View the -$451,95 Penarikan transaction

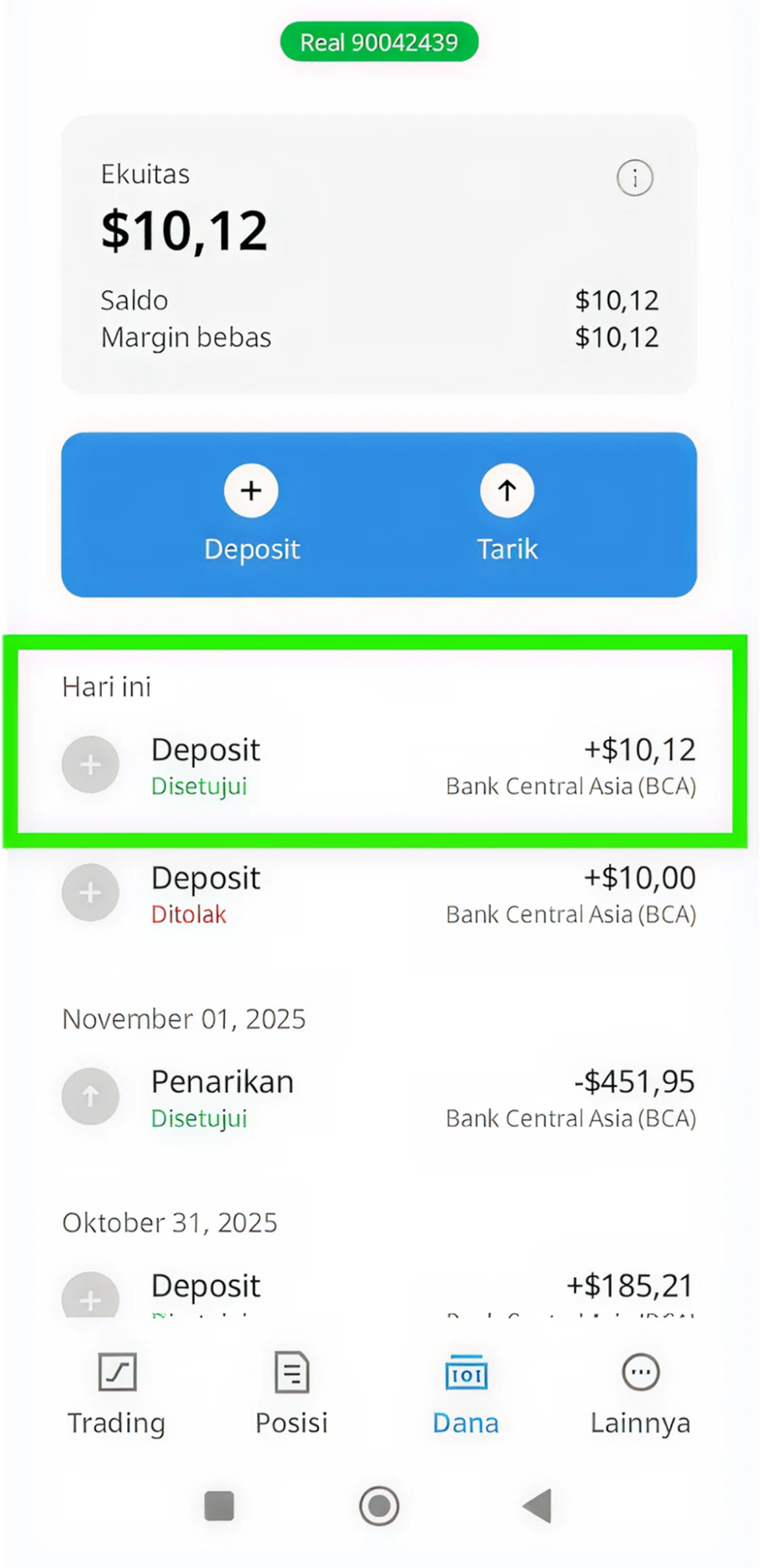coord(379,1098)
